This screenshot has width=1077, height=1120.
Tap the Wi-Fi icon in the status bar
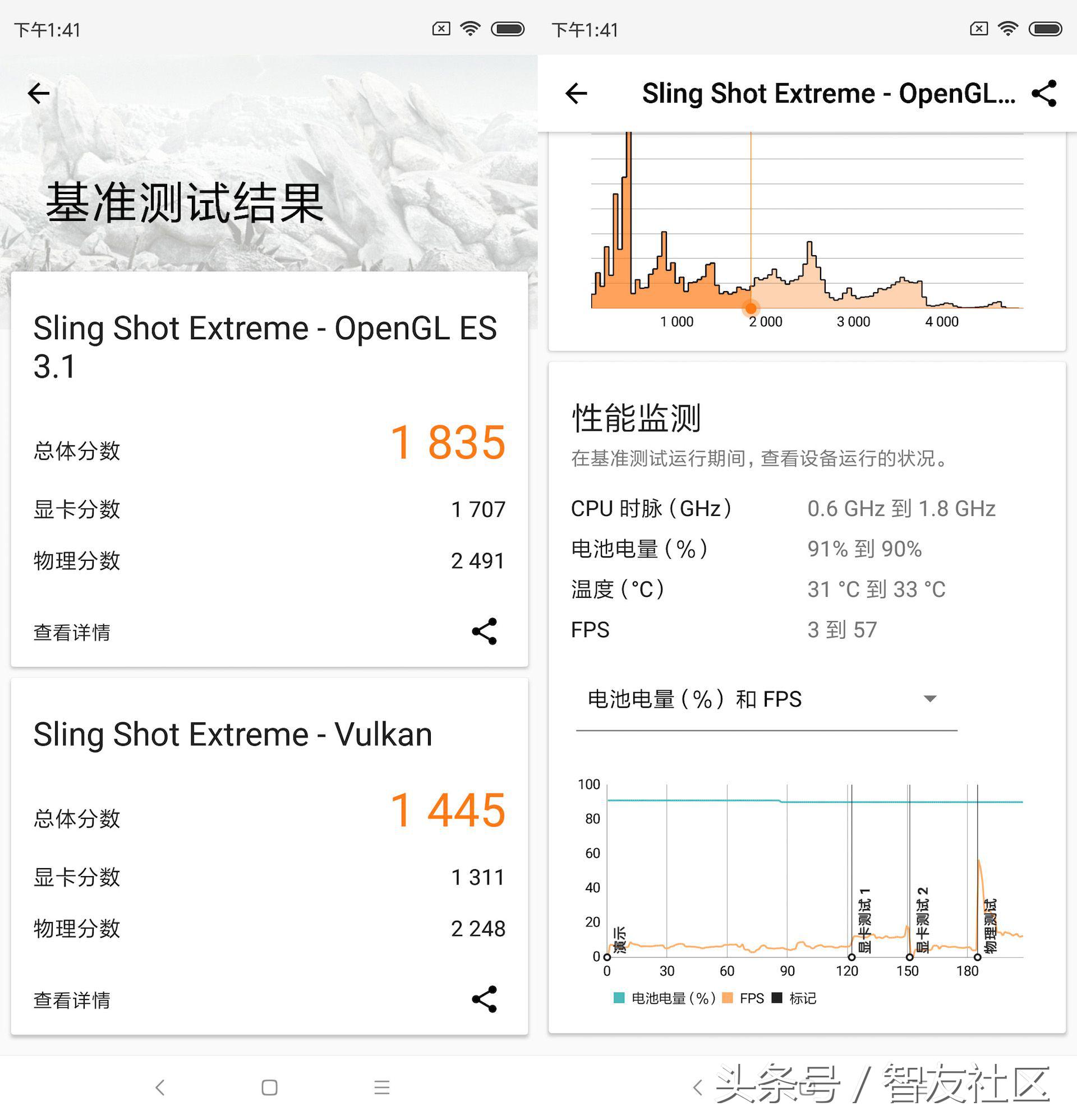click(x=470, y=29)
